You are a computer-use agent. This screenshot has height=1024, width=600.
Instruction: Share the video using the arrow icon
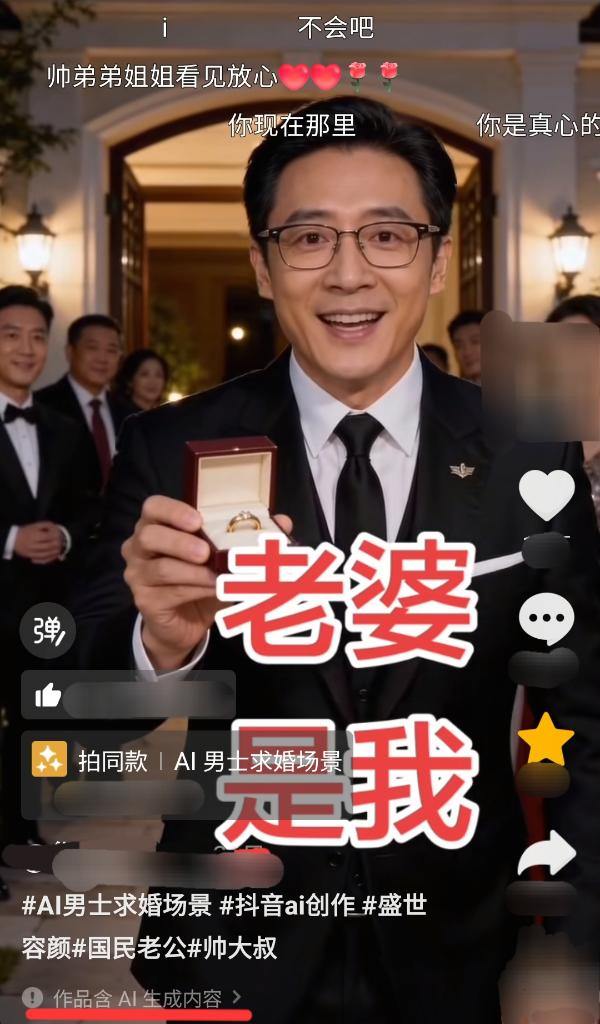click(x=547, y=855)
